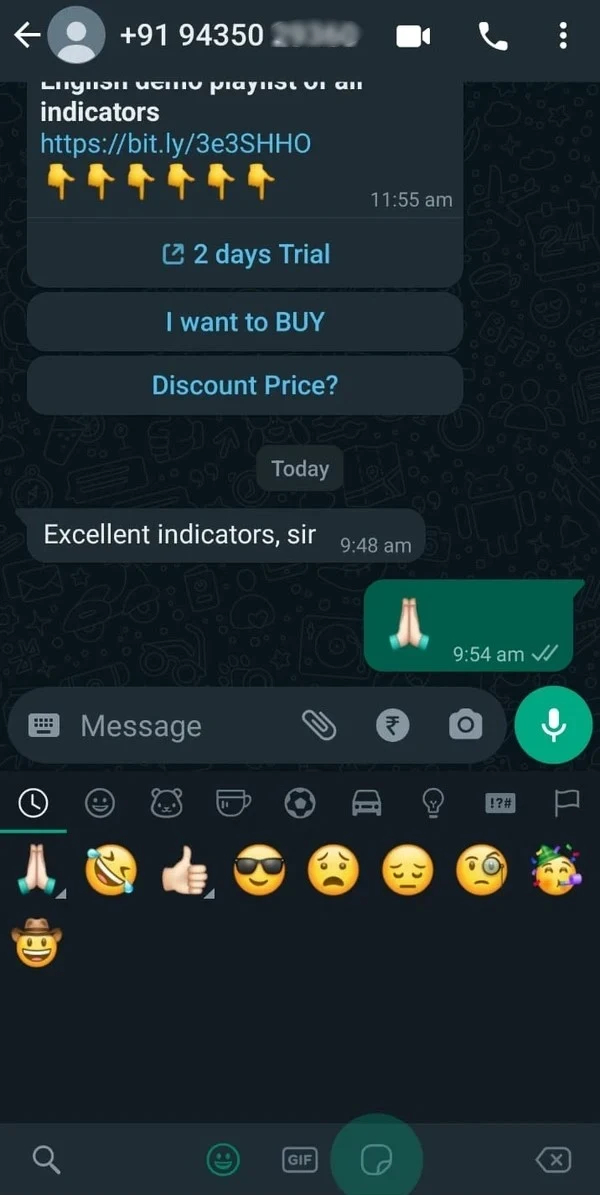Switch to the animals emoji category
The image size is (600, 1195).
pyautogui.click(x=166, y=802)
